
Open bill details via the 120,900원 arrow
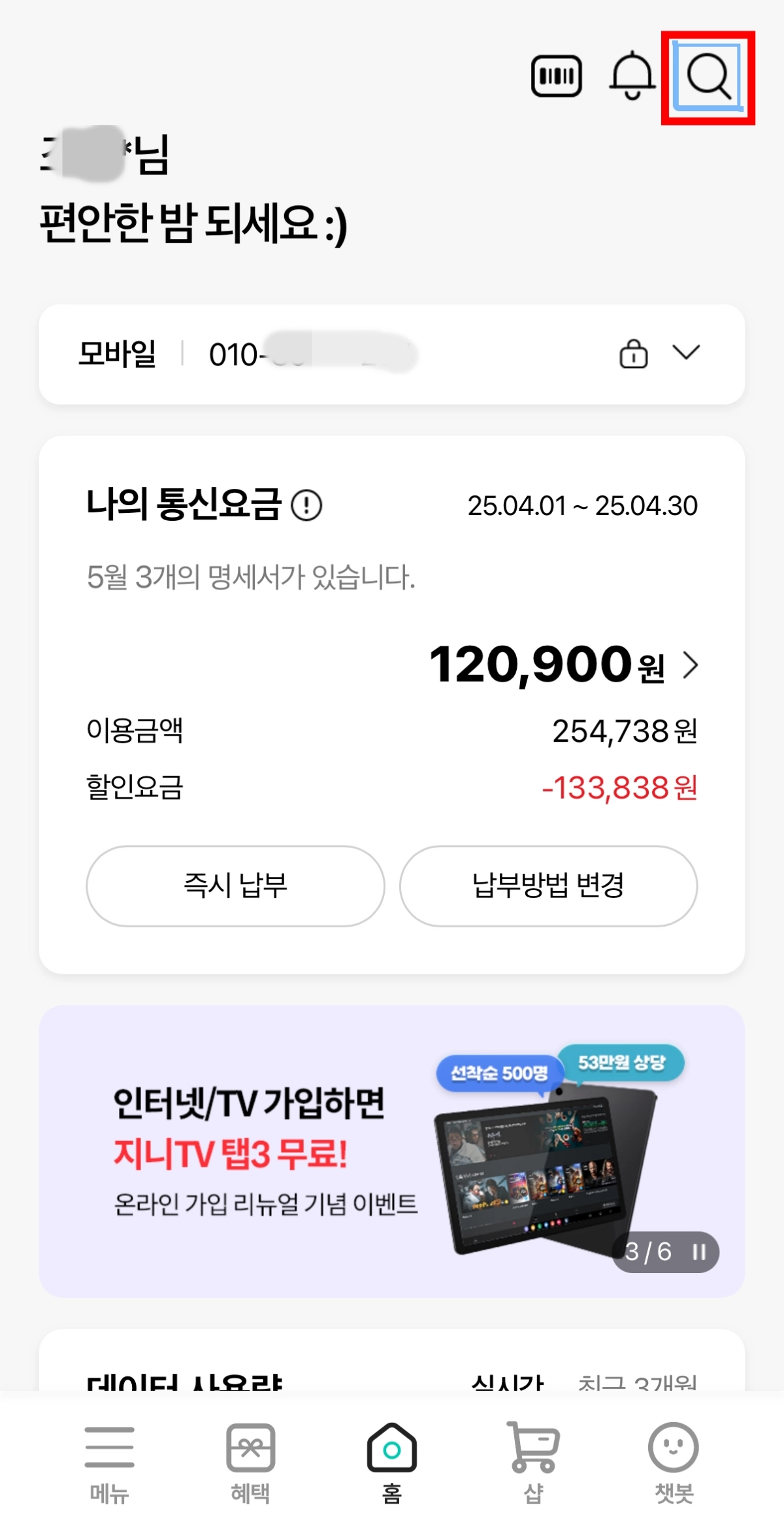point(693,665)
